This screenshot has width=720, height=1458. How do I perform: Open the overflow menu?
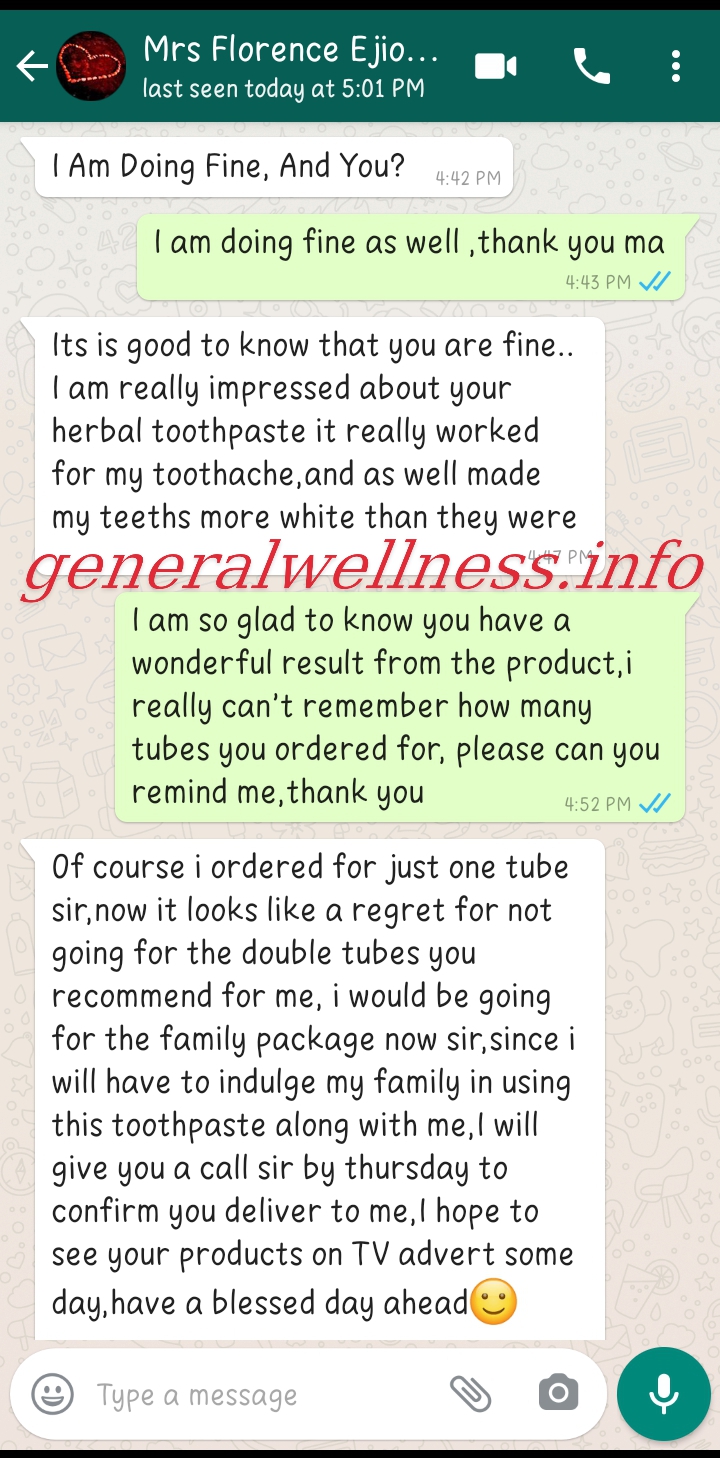click(676, 67)
